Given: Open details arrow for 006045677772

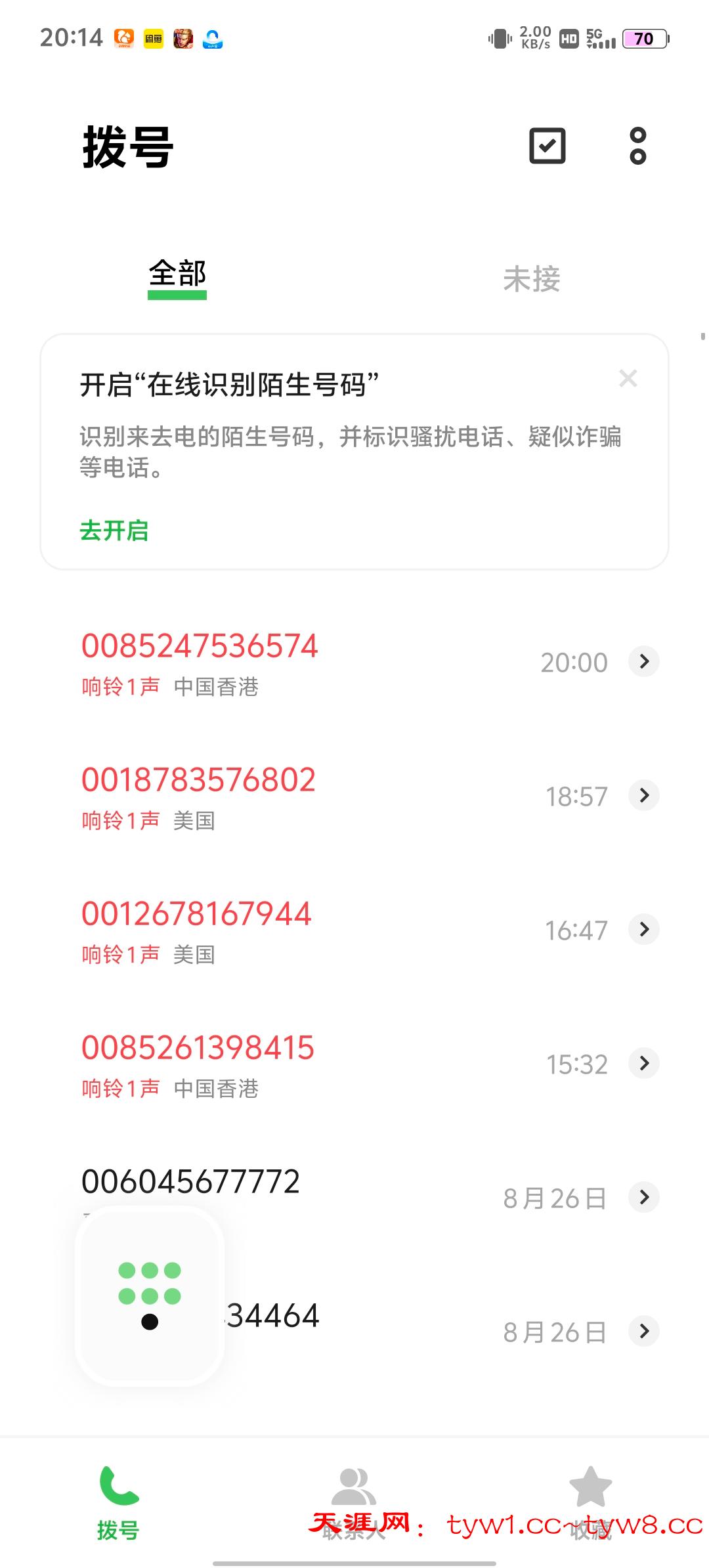Looking at the screenshot, I should coord(644,1197).
